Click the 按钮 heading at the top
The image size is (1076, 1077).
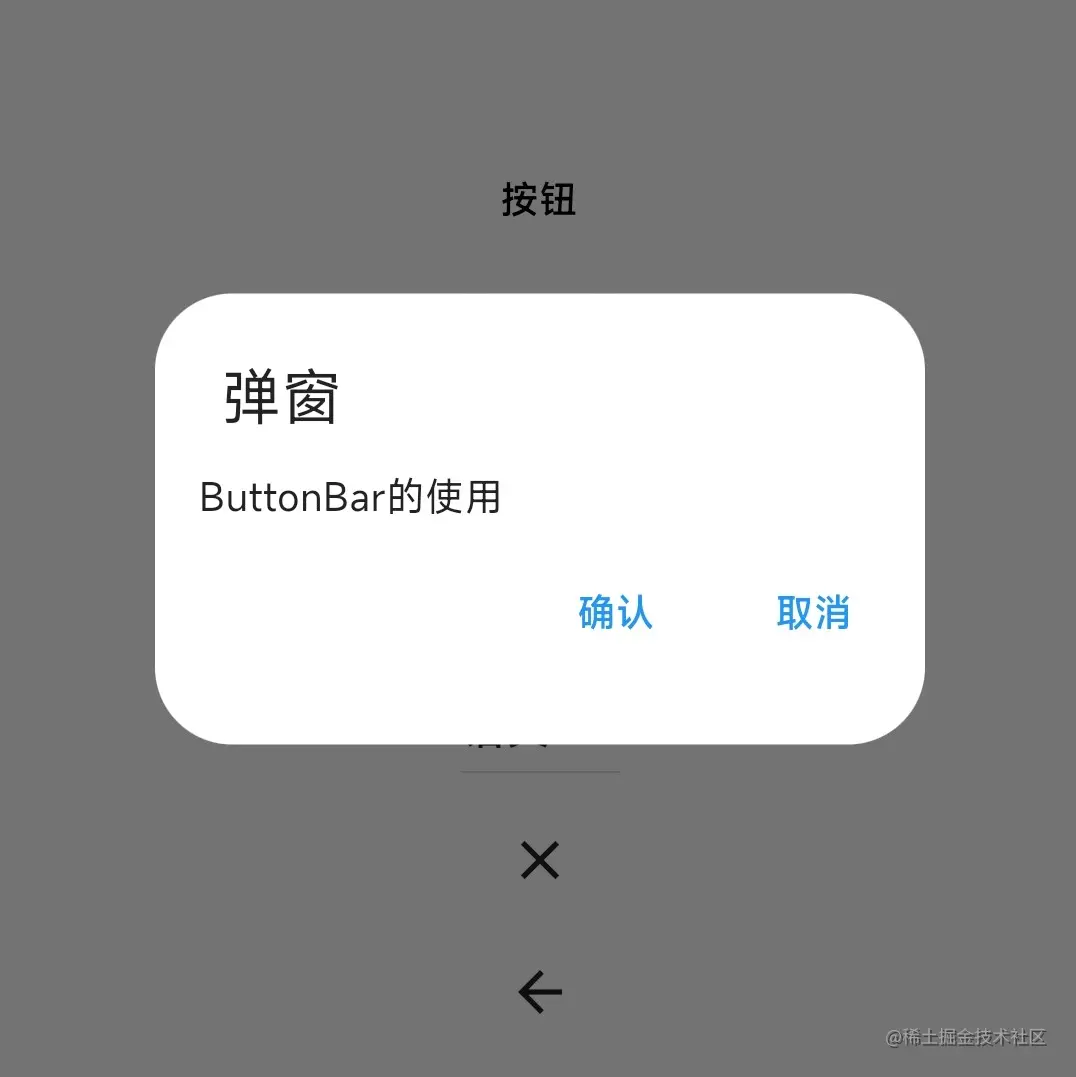537,200
